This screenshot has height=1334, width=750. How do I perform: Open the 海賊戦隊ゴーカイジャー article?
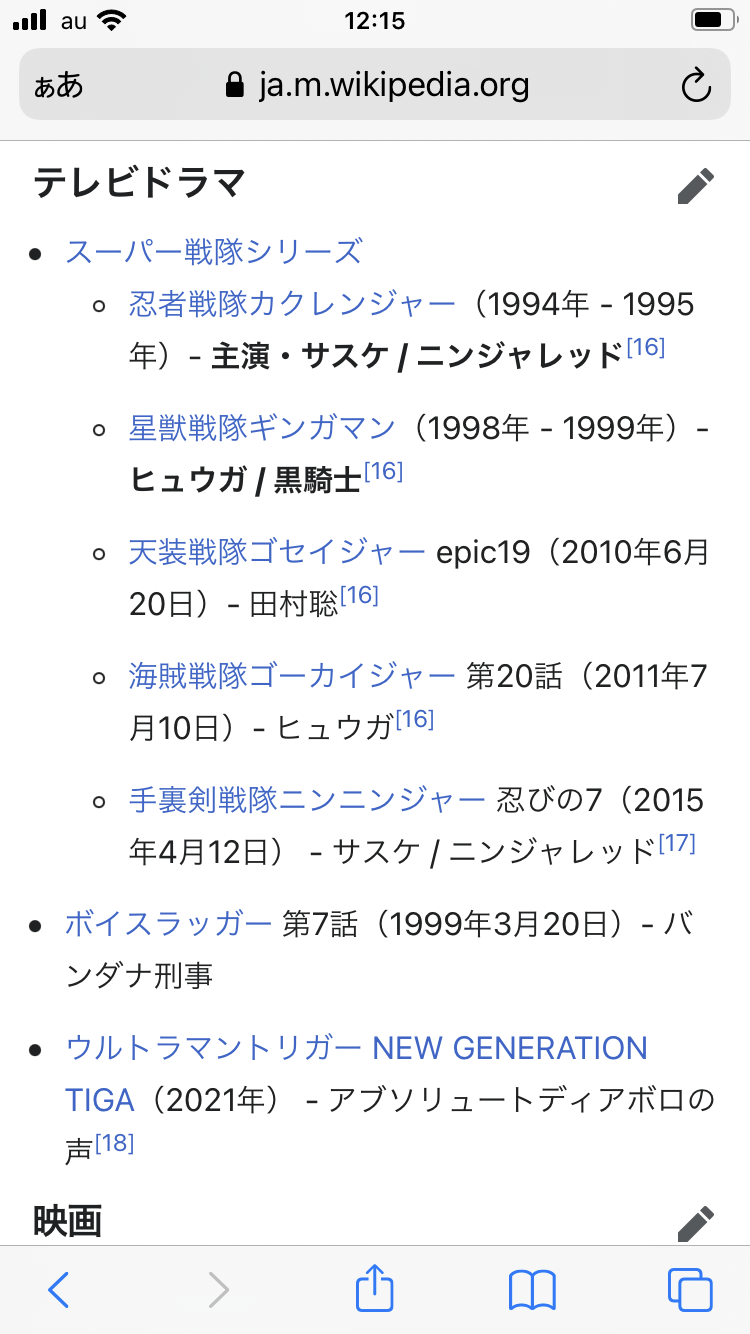click(x=292, y=676)
